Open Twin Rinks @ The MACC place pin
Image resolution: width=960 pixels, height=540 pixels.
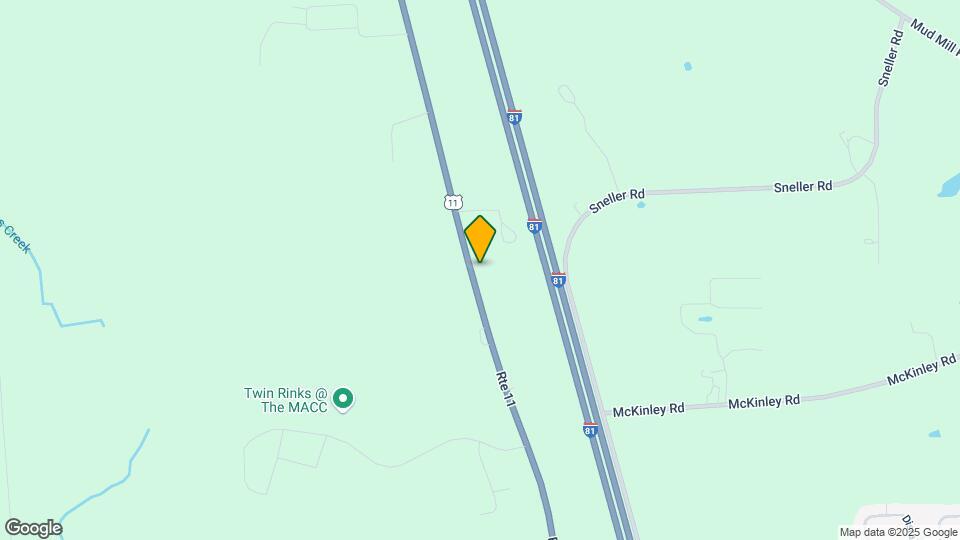(344, 400)
